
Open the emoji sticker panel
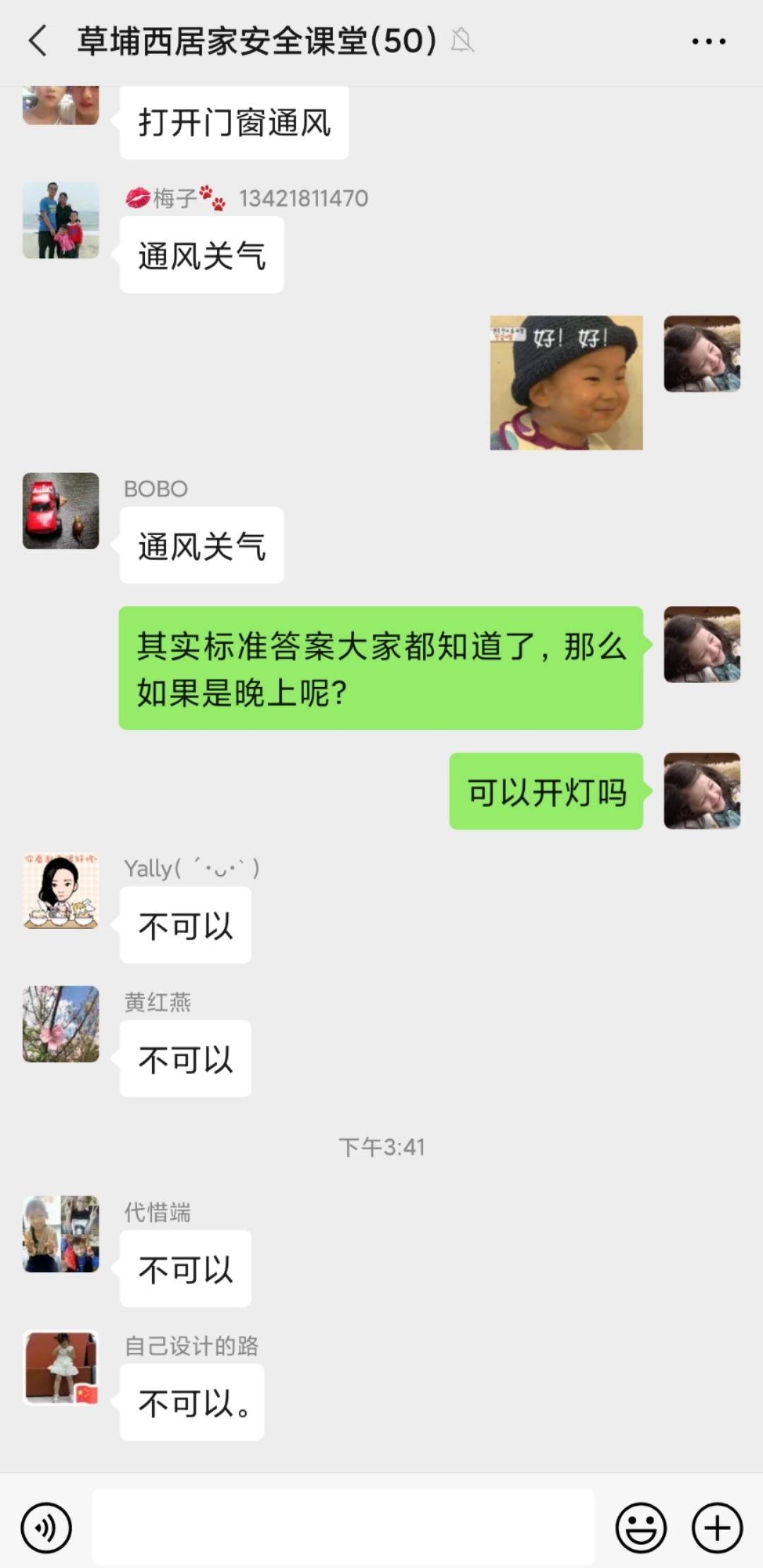tap(641, 1528)
